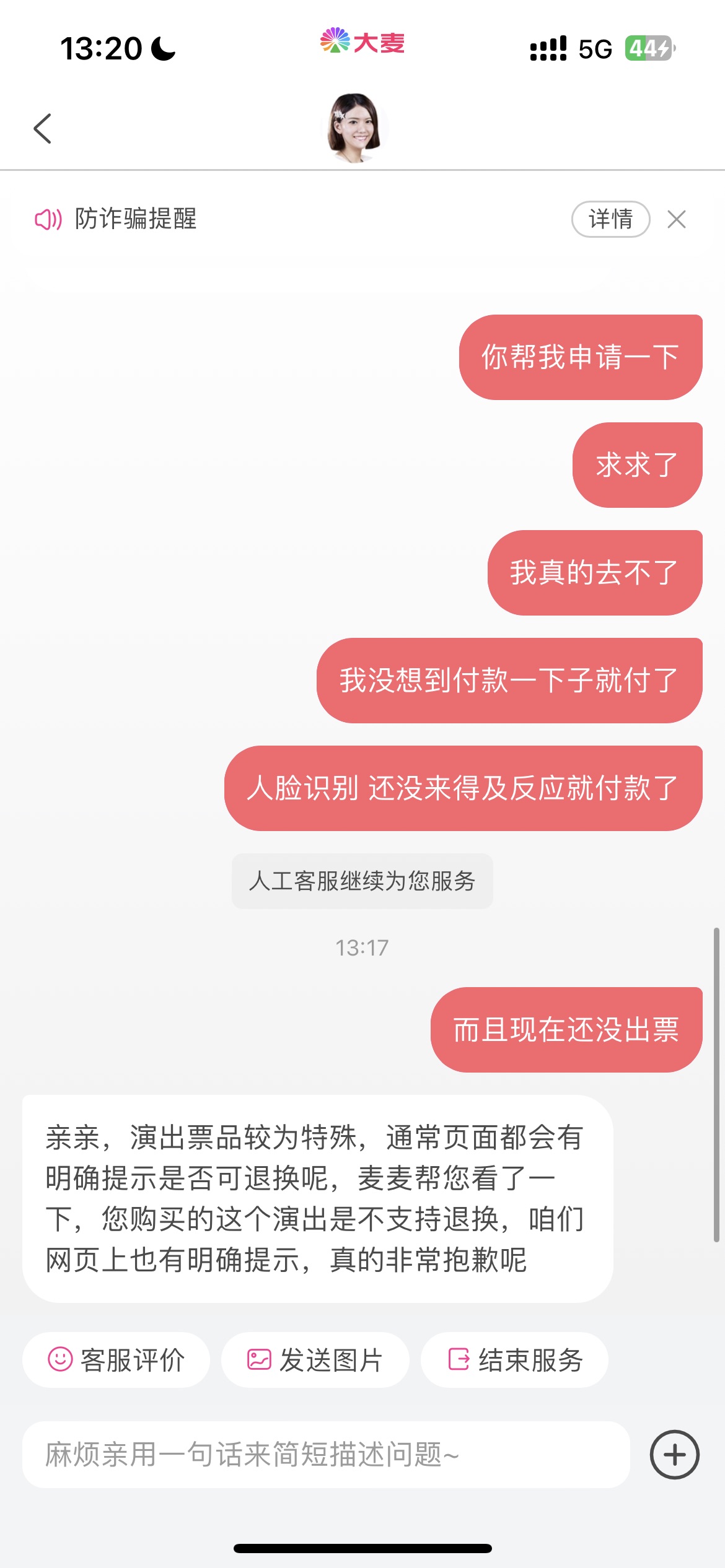The height and width of the screenshot is (1568, 725).
Task: Tap 客服评价 to rate the agent
Action: click(116, 1360)
